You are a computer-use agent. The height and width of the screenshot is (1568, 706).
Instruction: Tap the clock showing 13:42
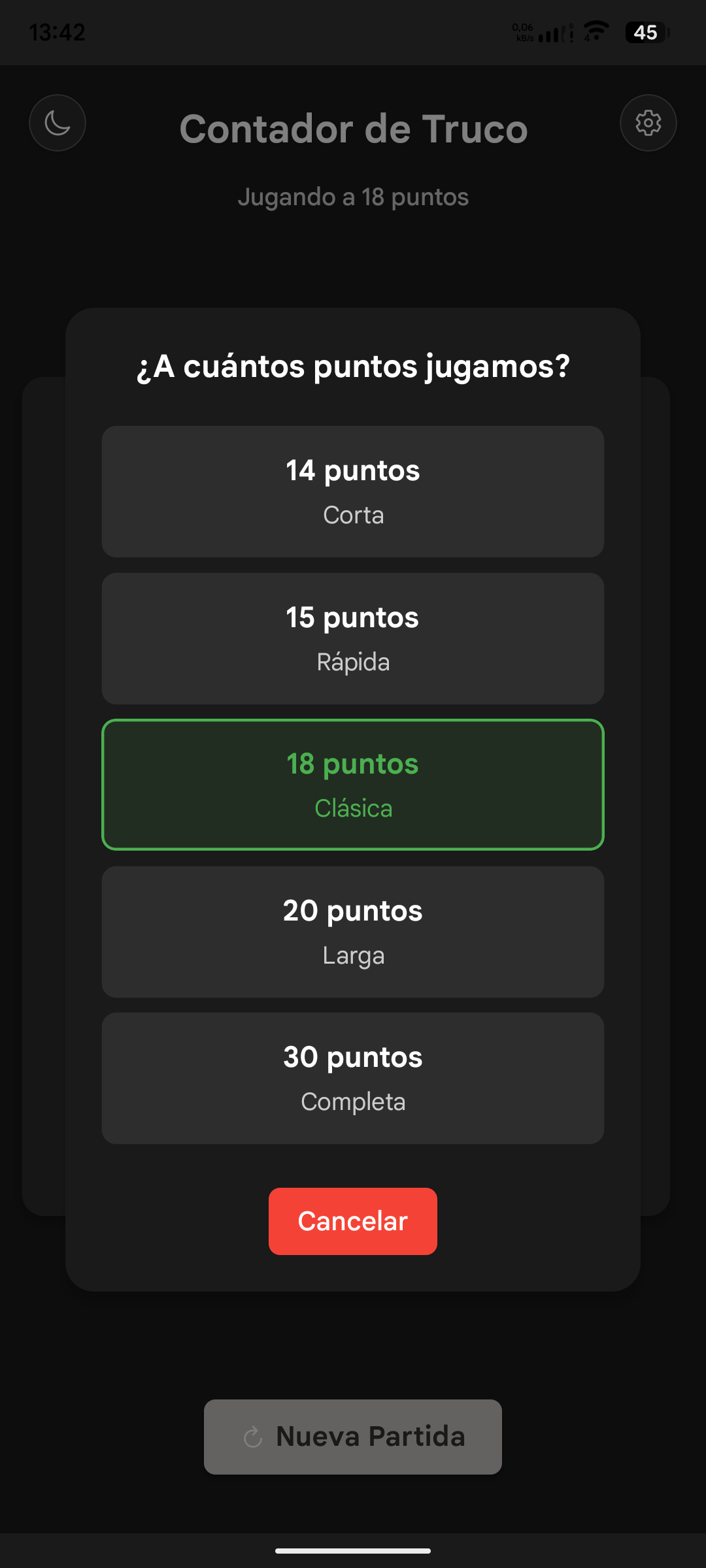tap(58, 32)
